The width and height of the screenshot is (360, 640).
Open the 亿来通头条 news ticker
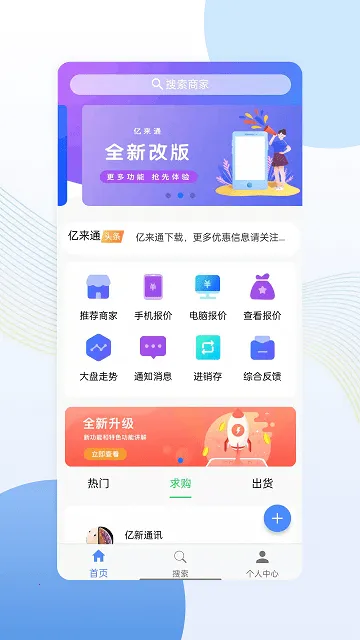(x=180, y=237)
